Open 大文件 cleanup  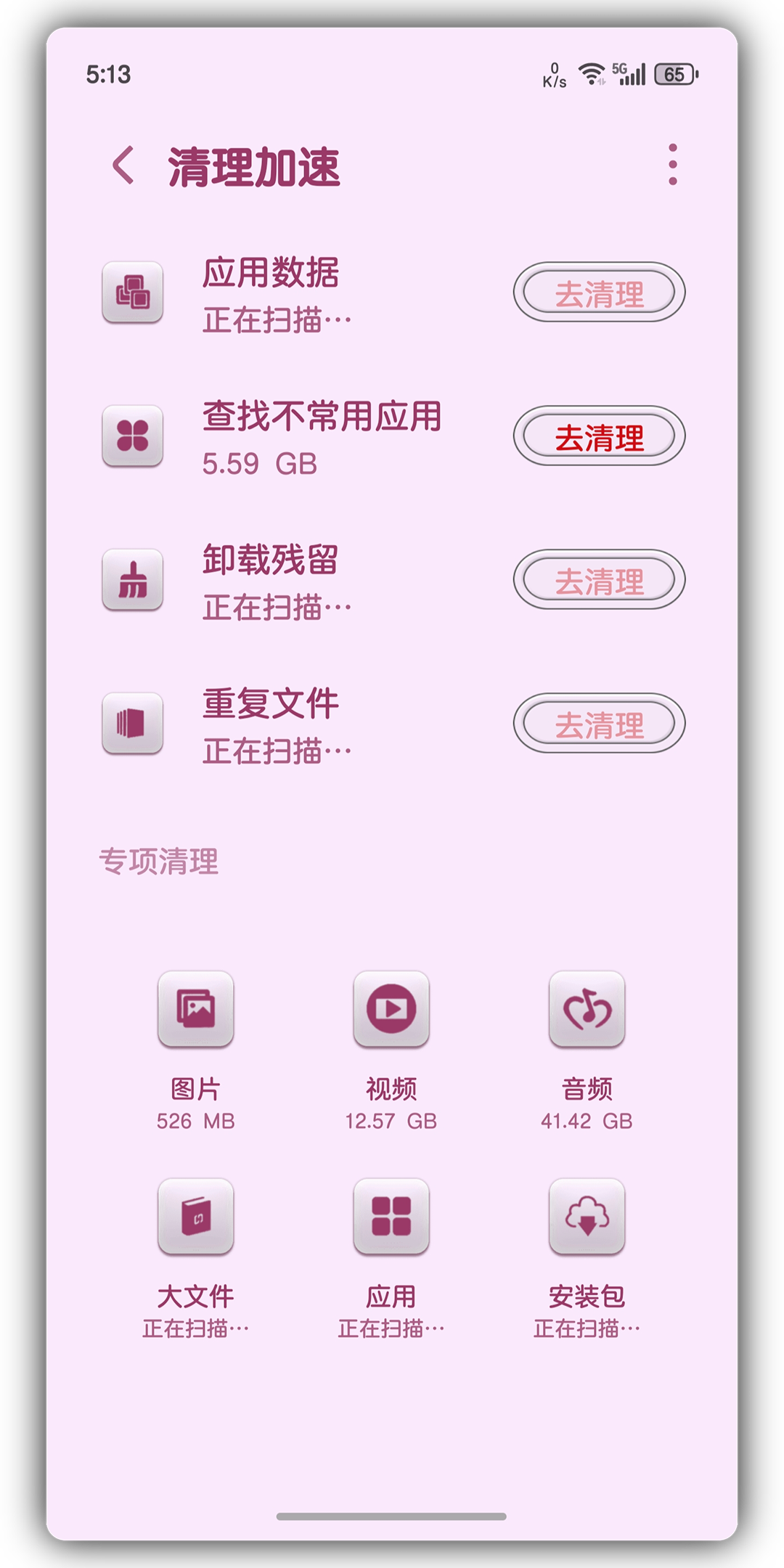tap(196, 1217)
